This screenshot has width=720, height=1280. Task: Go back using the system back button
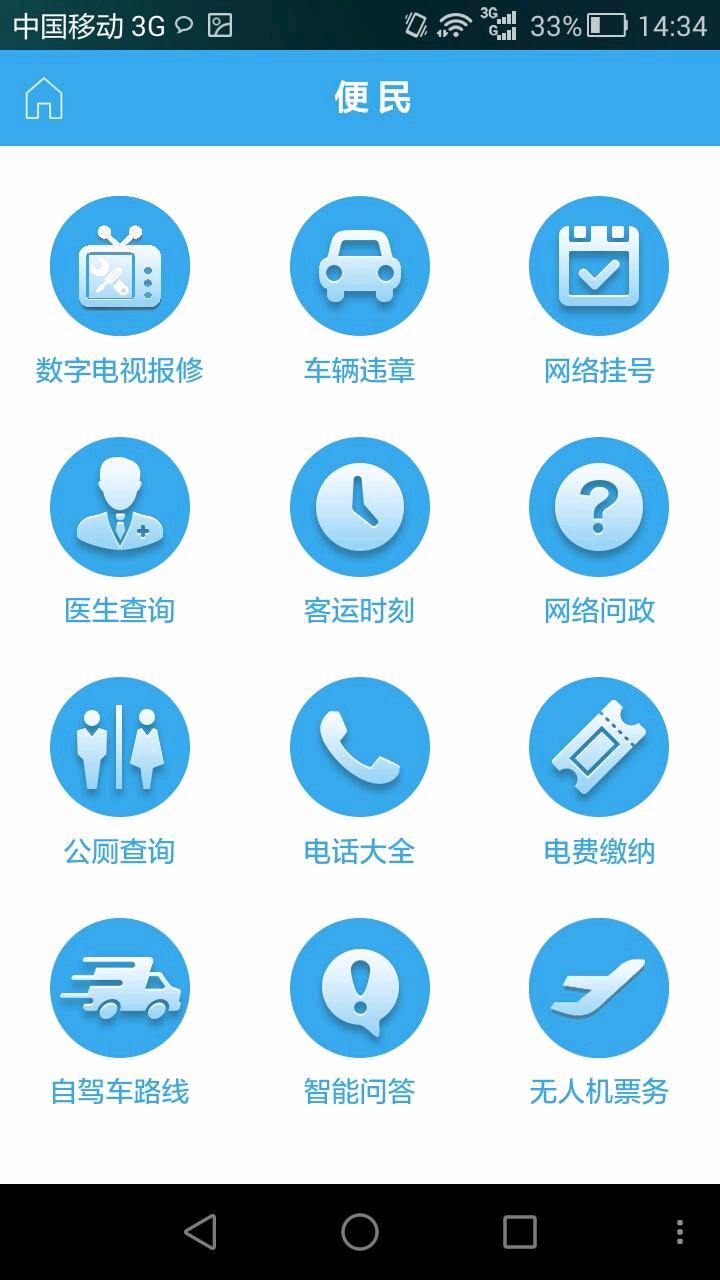200,1232
